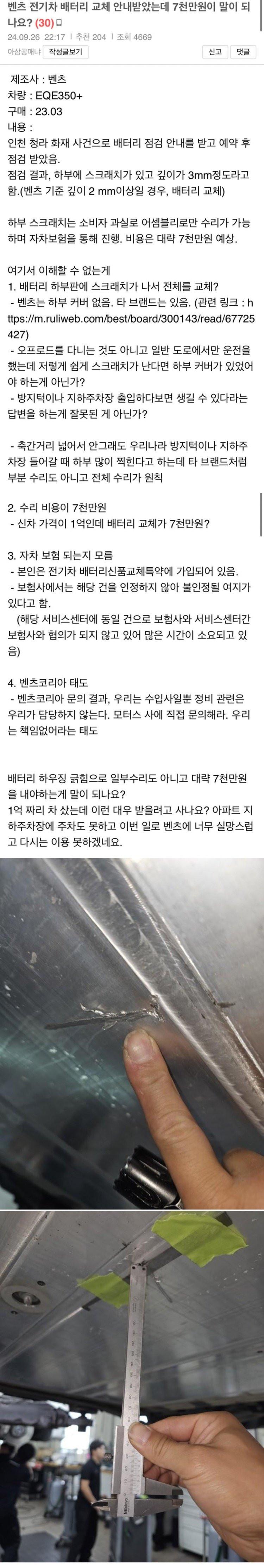Jump to comments with the 댓글 button

click(243, 52)
